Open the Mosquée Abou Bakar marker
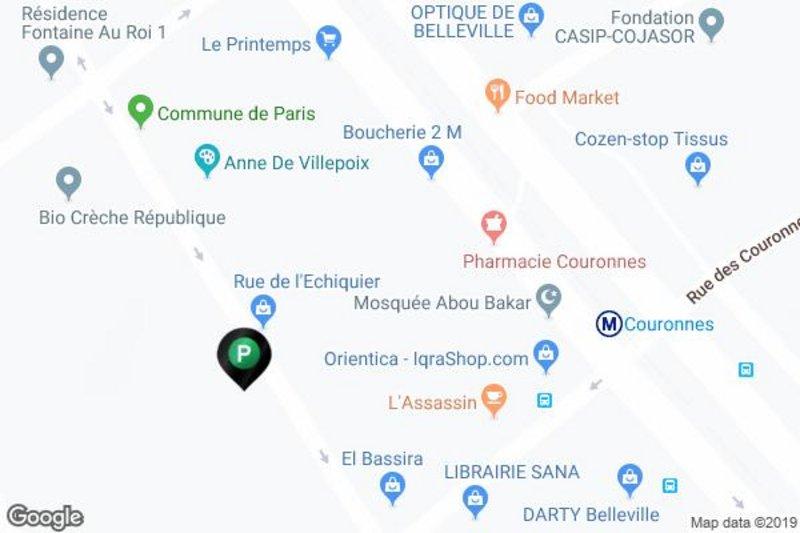The width and height of the screenshot is (800, 533). (x=547, y=298)
